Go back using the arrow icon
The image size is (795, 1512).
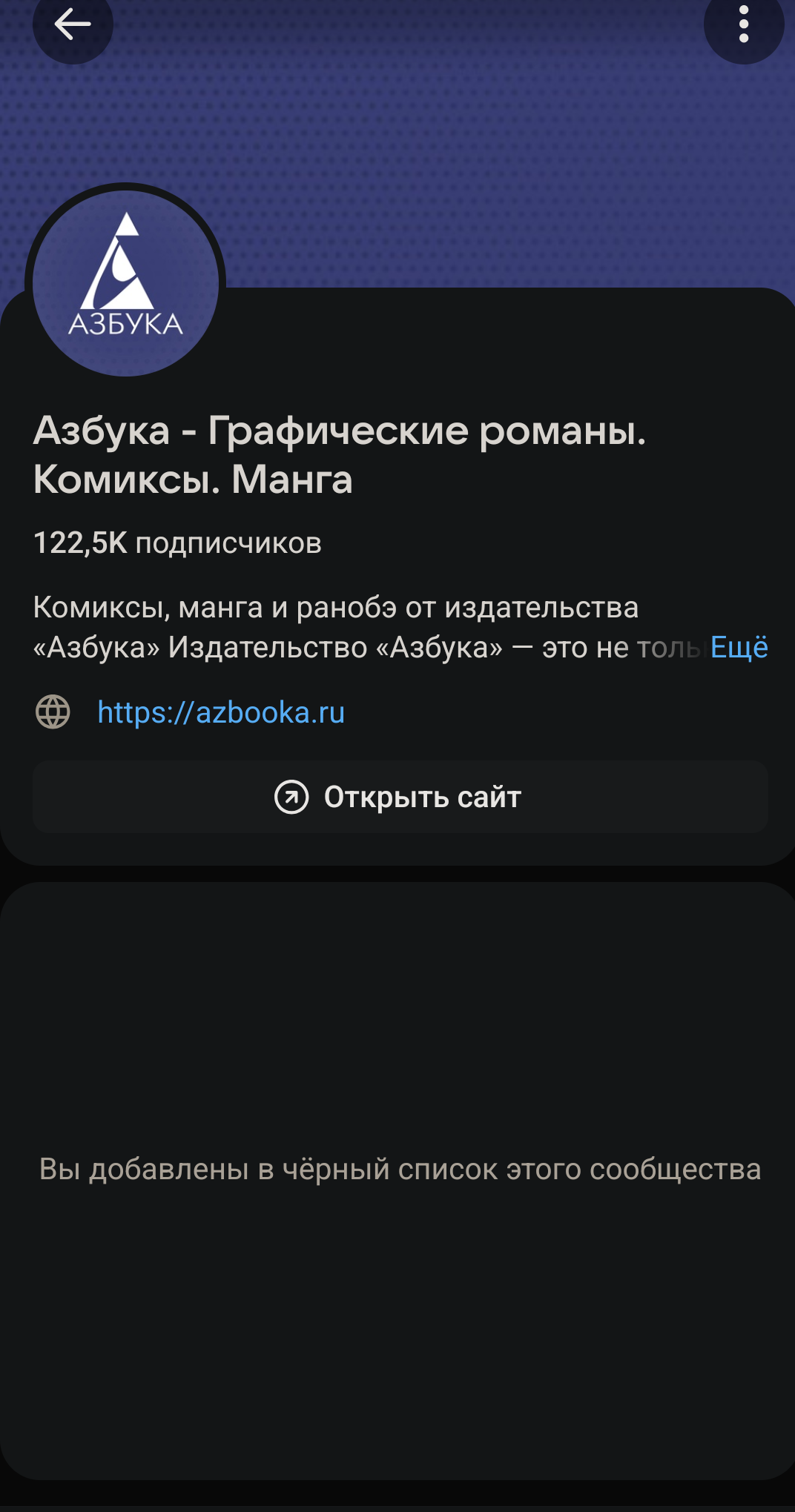[x=72, y=24]
